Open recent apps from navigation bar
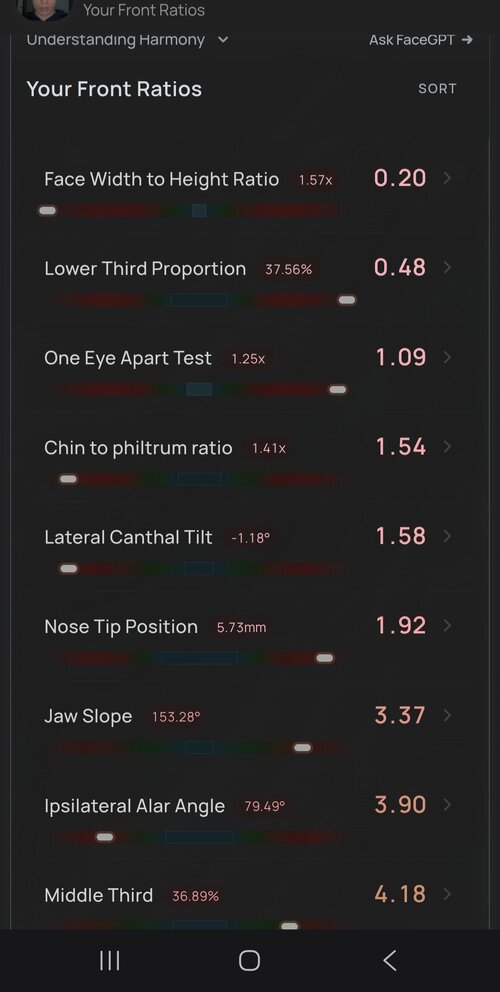500x992 pixels. click(x=109, y=960)
